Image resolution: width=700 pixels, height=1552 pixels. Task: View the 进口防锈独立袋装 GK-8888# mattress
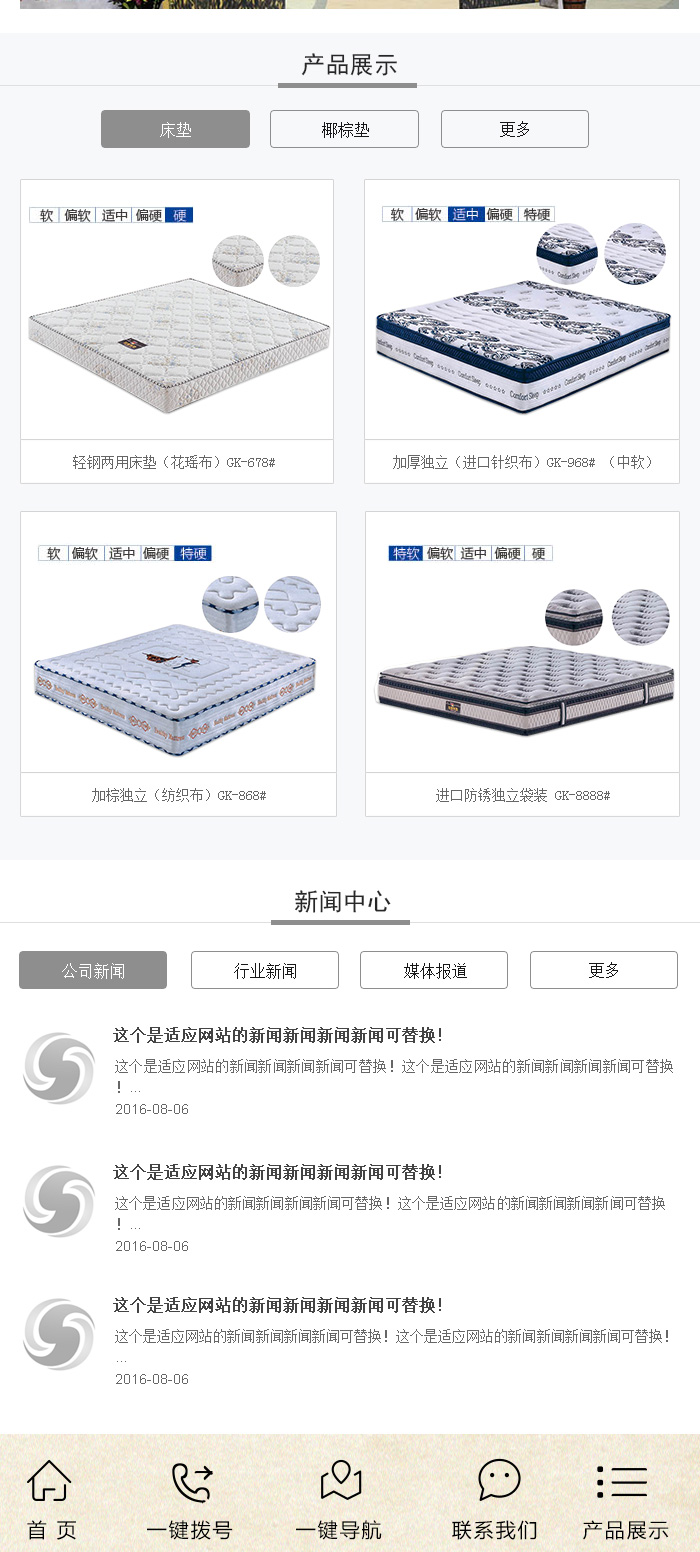coord(522,662)
